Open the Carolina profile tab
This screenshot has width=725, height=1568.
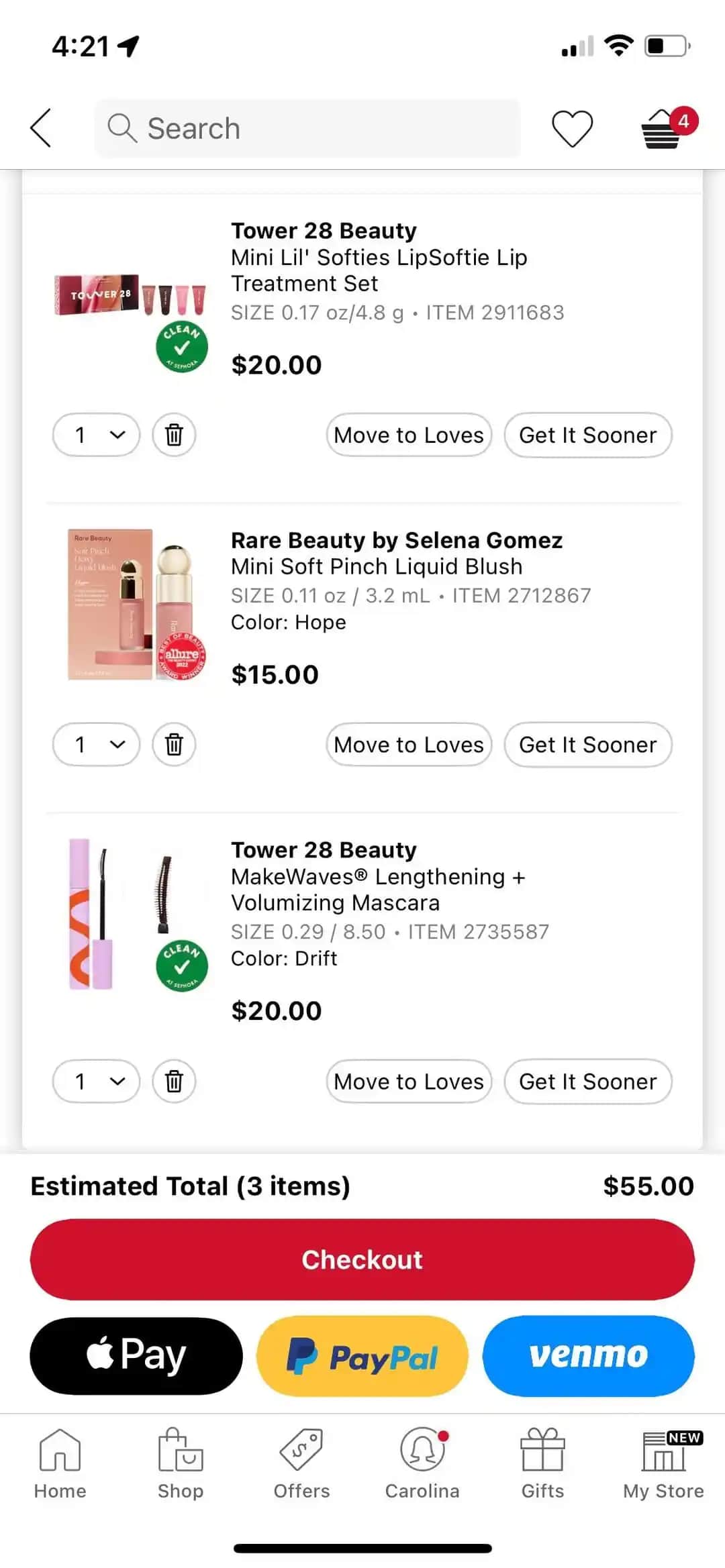pyautogui.click(x=422, y=1464)
